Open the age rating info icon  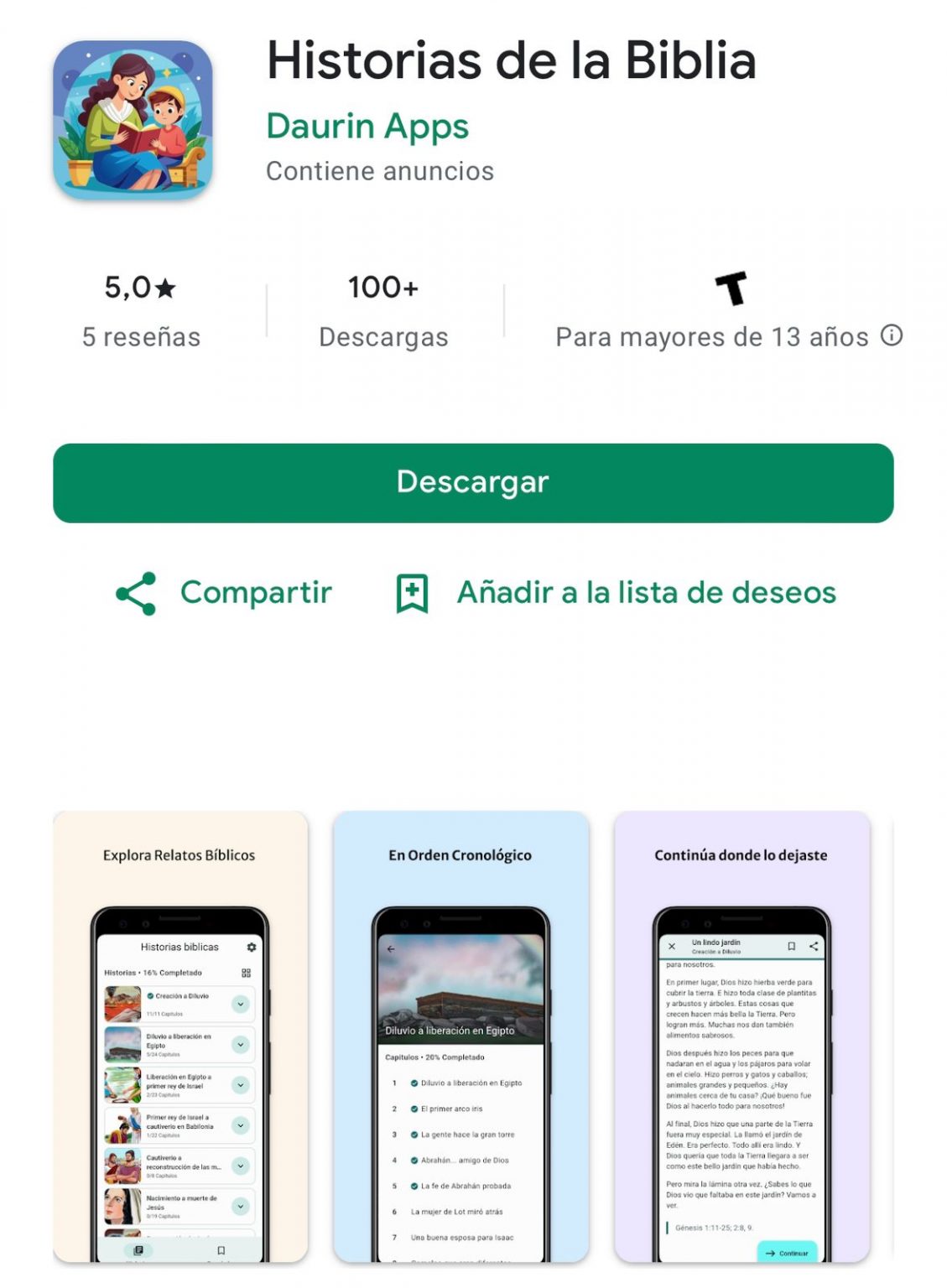click(892, 335)
